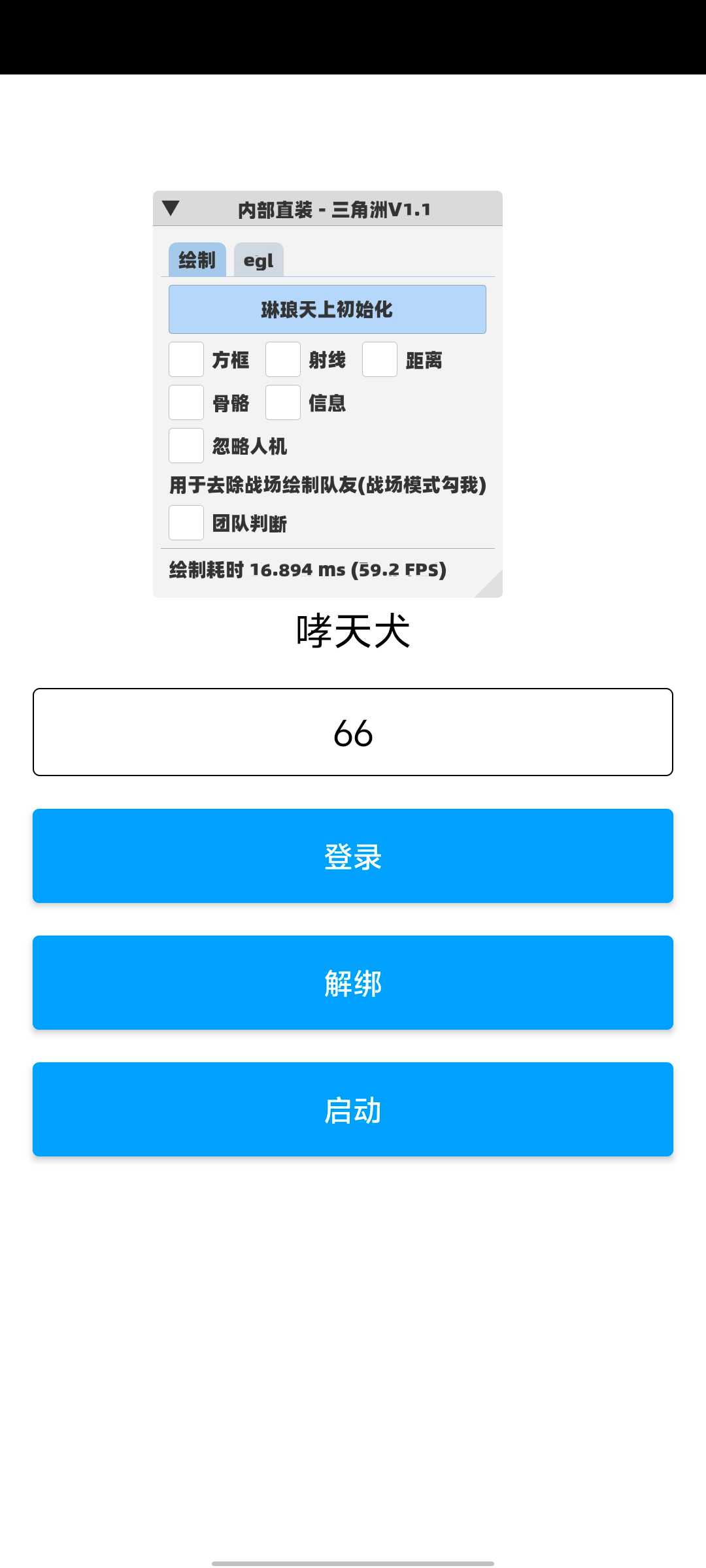Enable the 方框 checkbox
This screenshot has height=1568, width=706.
186,359
